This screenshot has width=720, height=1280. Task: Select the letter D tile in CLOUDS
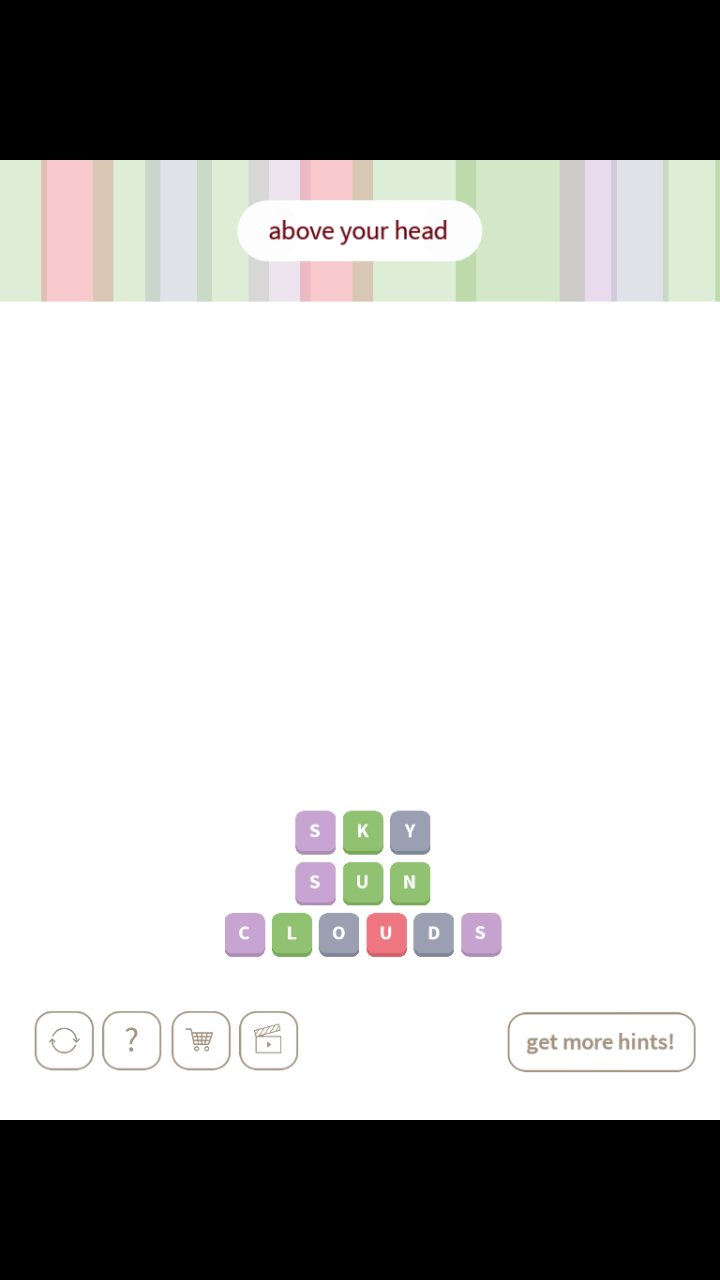click(x=433, y=933)
